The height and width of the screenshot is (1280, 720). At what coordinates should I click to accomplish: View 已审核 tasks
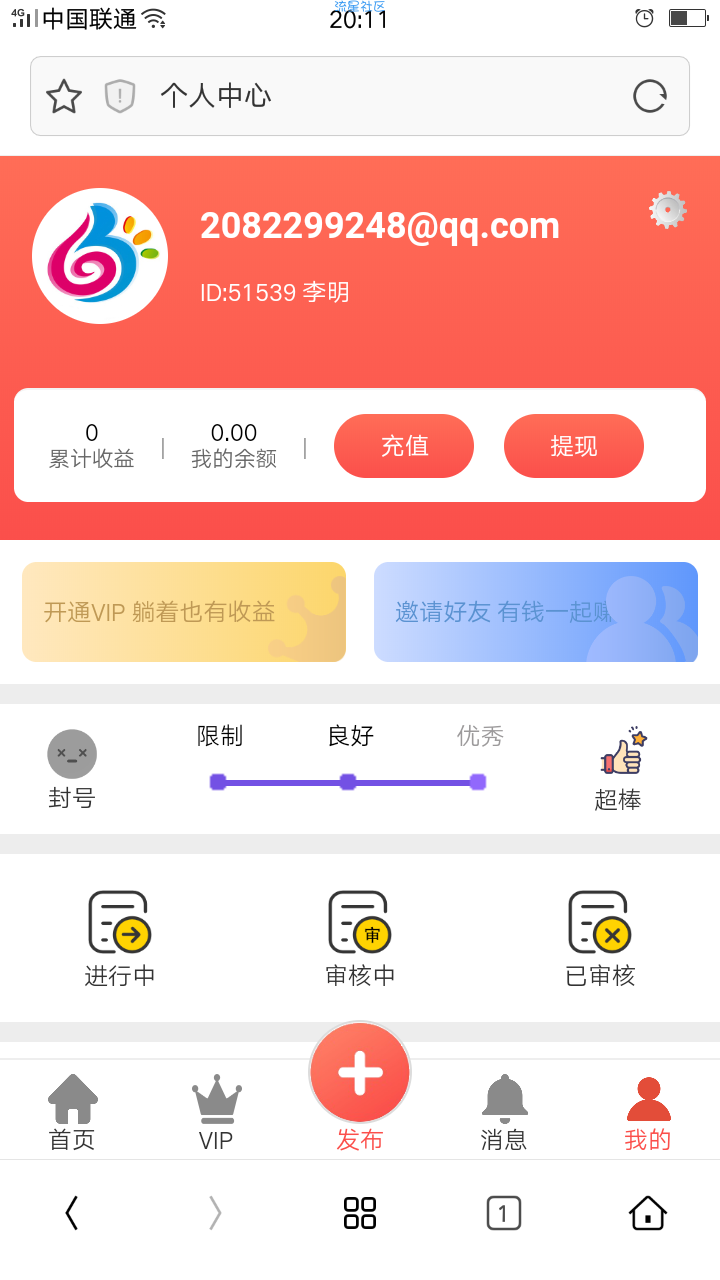600,939
